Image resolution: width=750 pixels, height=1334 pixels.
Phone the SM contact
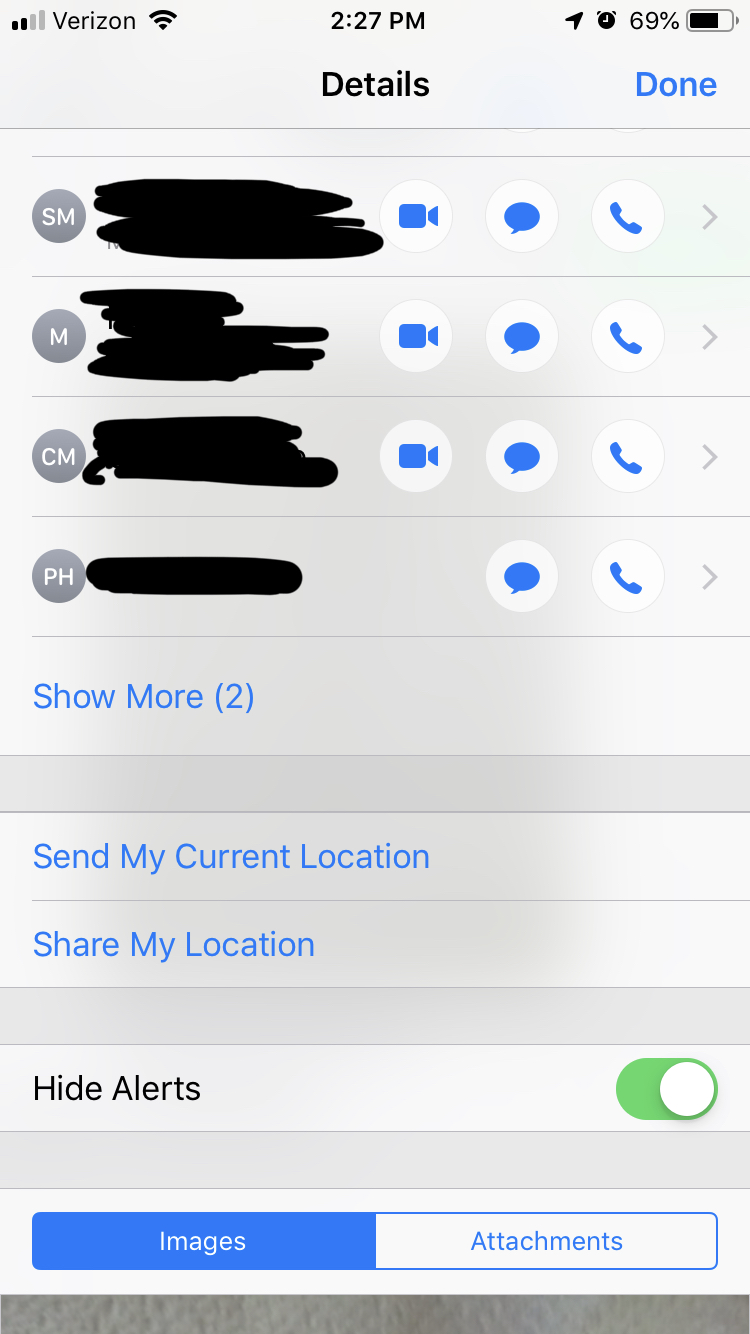(627, 216)
